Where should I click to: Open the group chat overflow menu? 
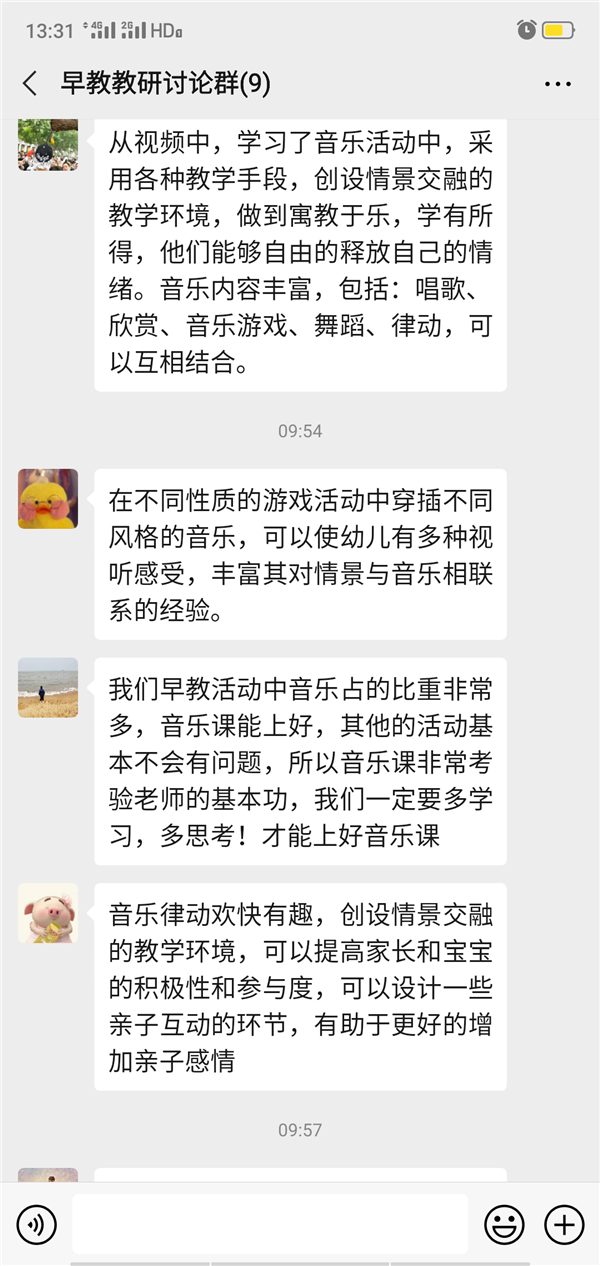(558, 84)
